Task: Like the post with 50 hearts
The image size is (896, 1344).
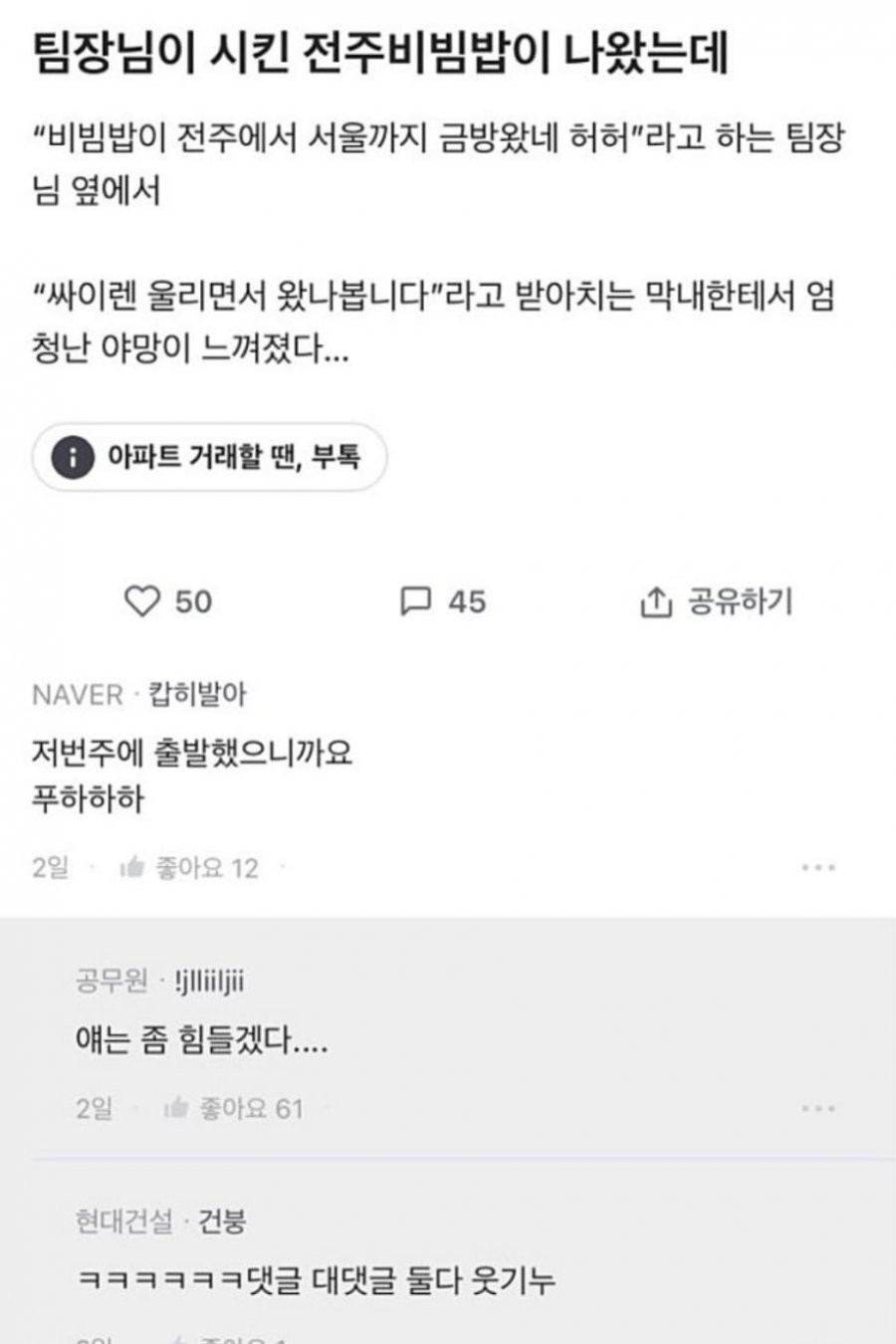Action: pos(142,601)
